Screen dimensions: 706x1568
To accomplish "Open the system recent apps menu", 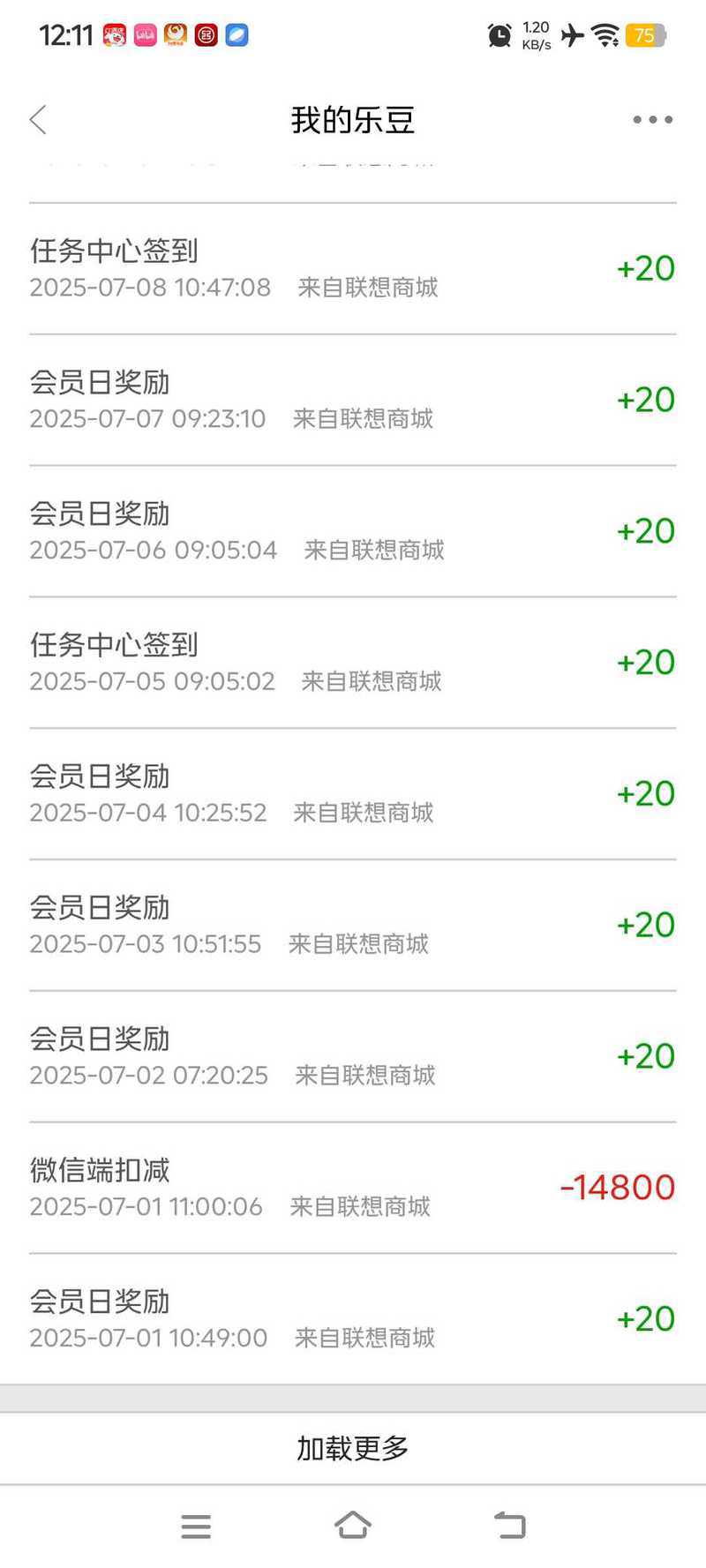I will point(196,1527).
